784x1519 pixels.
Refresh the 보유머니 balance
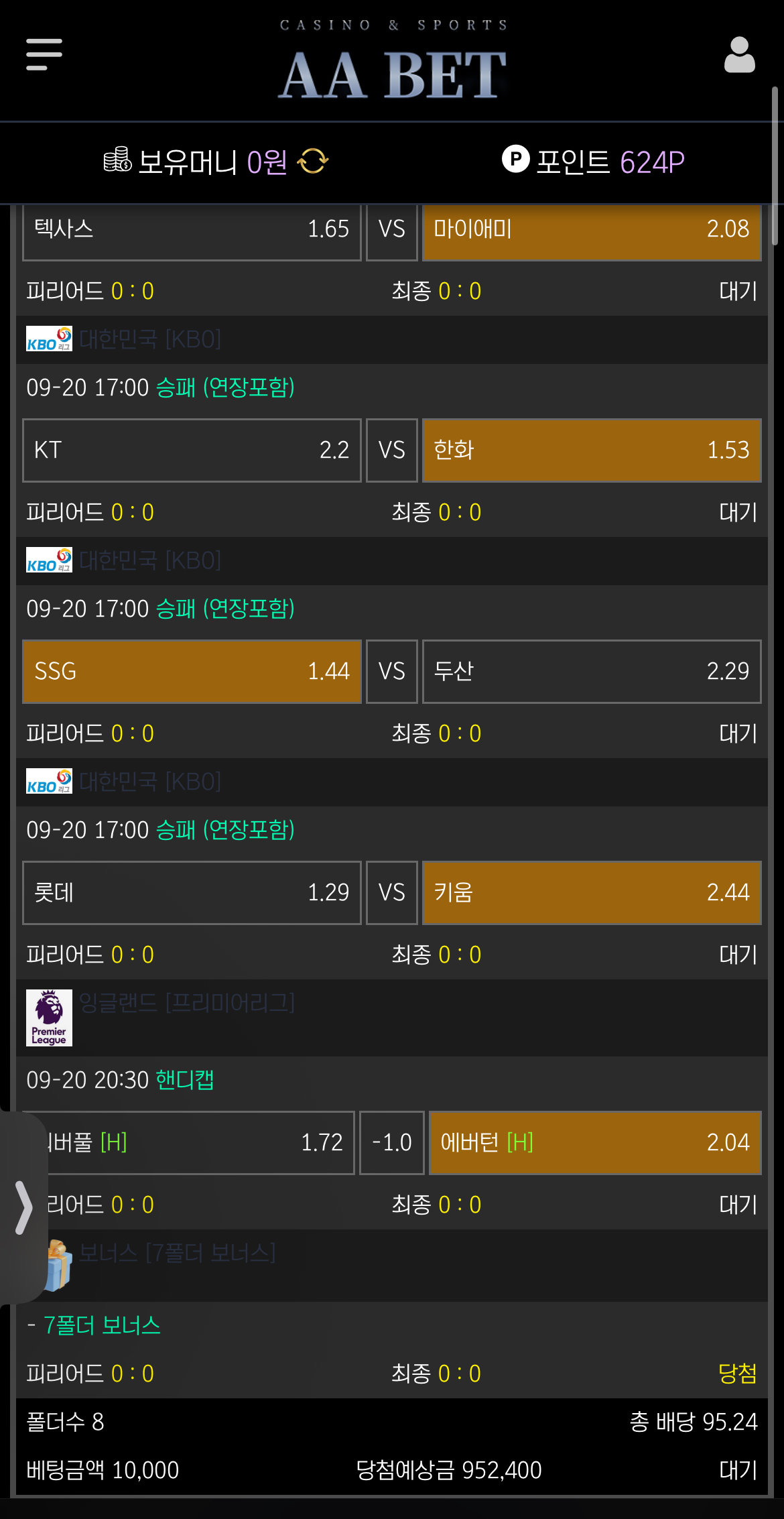pyautogui.click(x=313, y=162)
